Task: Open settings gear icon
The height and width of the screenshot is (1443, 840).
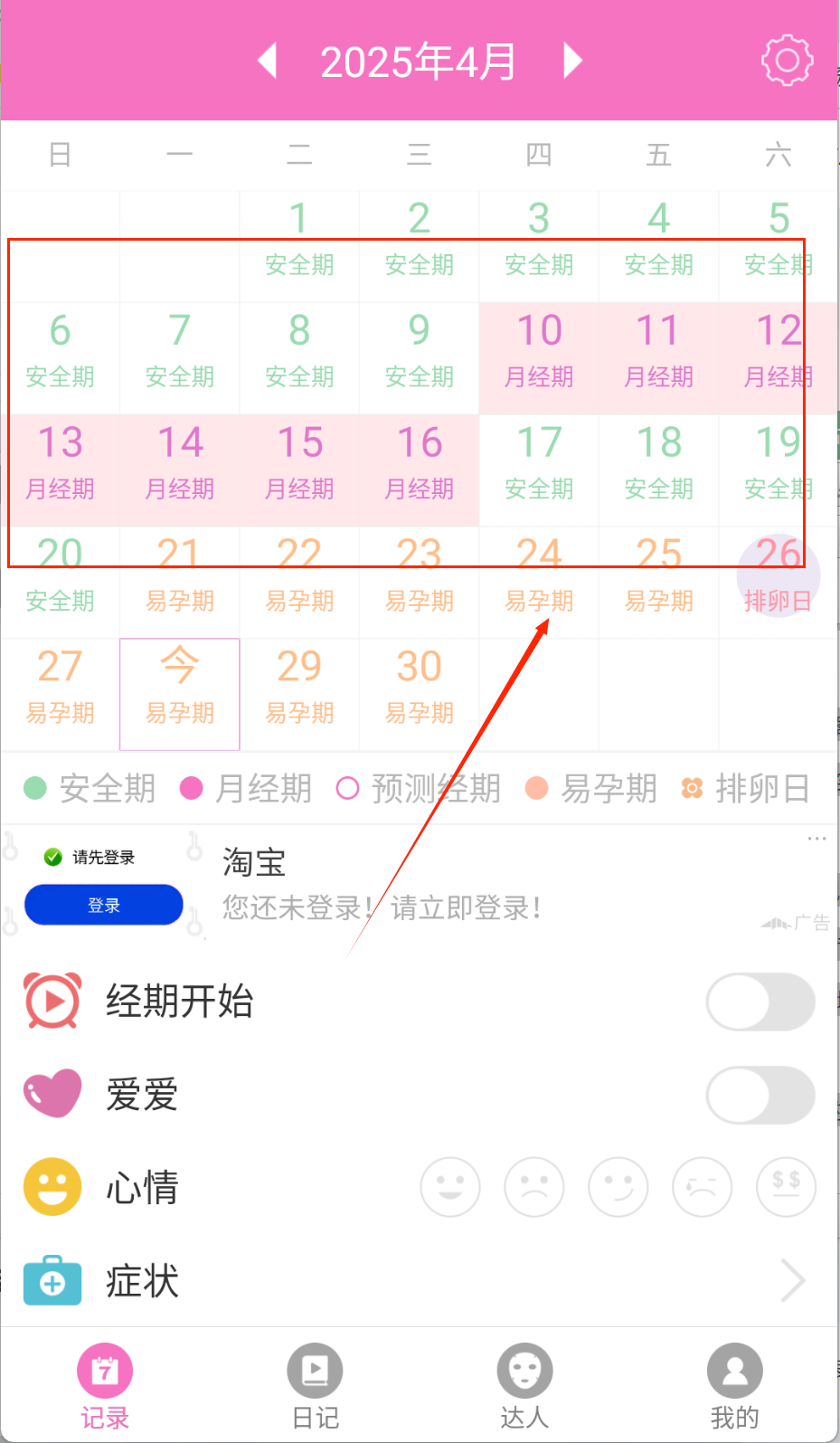Action: [787, 61]
